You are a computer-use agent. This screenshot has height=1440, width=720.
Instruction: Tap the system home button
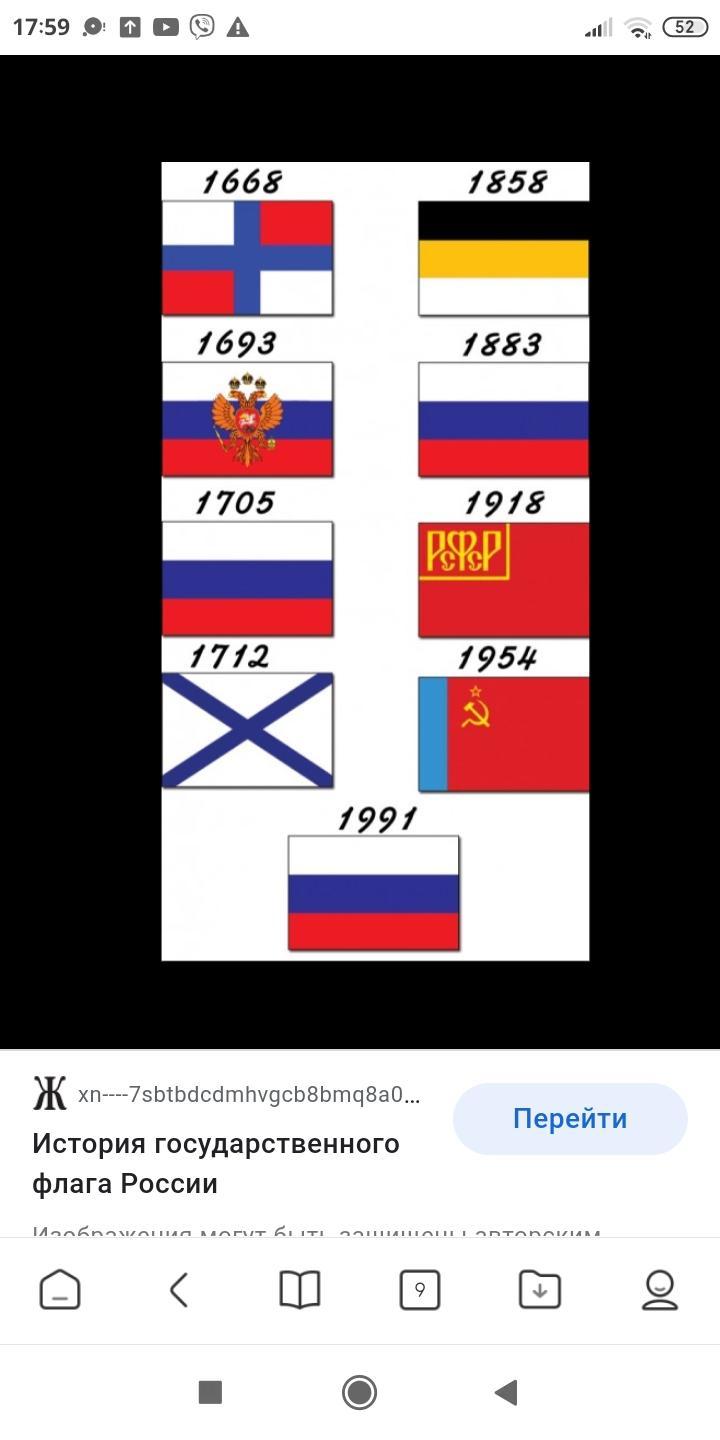[x=359, y=1392]
